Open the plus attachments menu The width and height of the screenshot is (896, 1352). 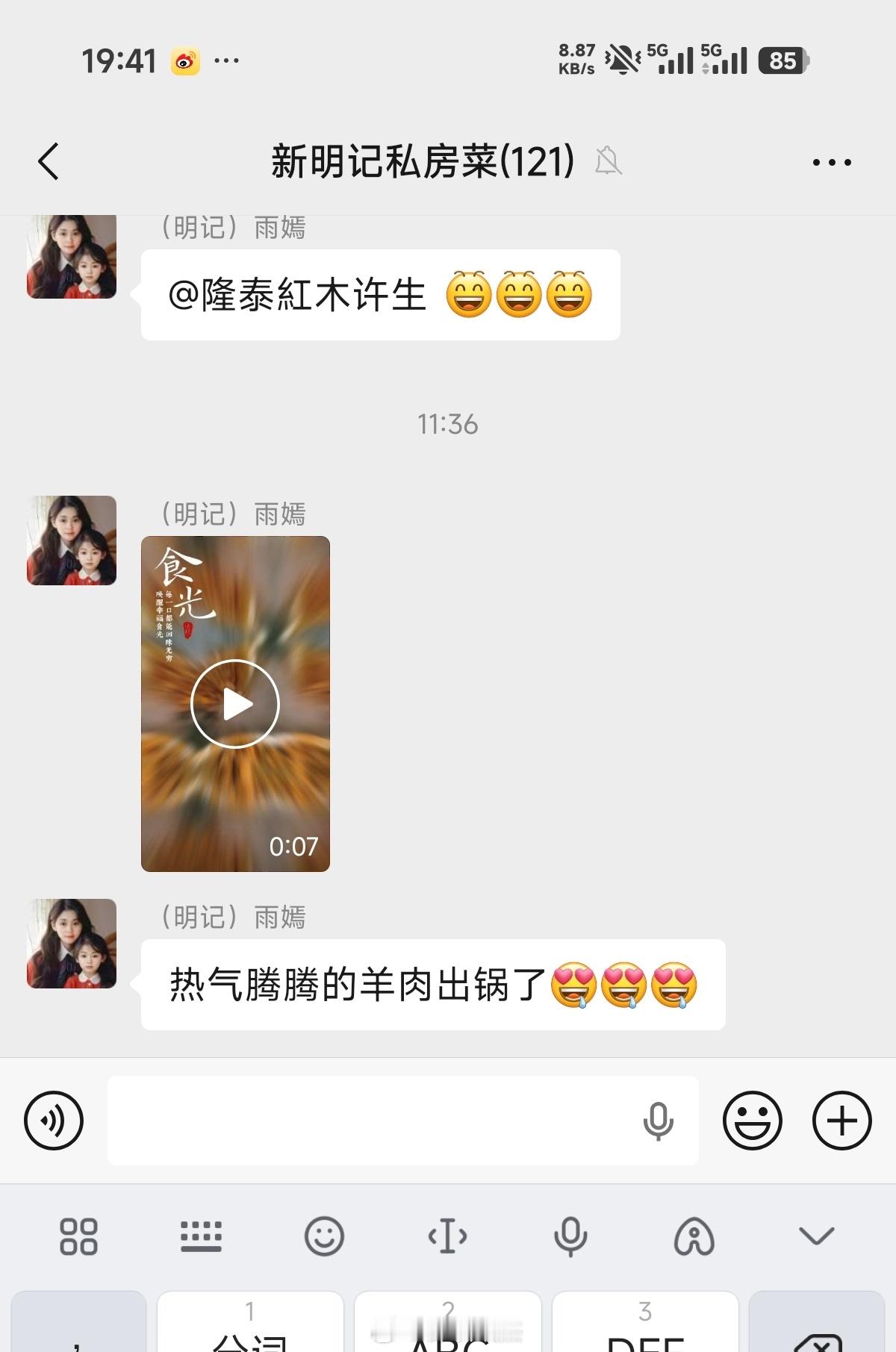(x=841, y=1120)
